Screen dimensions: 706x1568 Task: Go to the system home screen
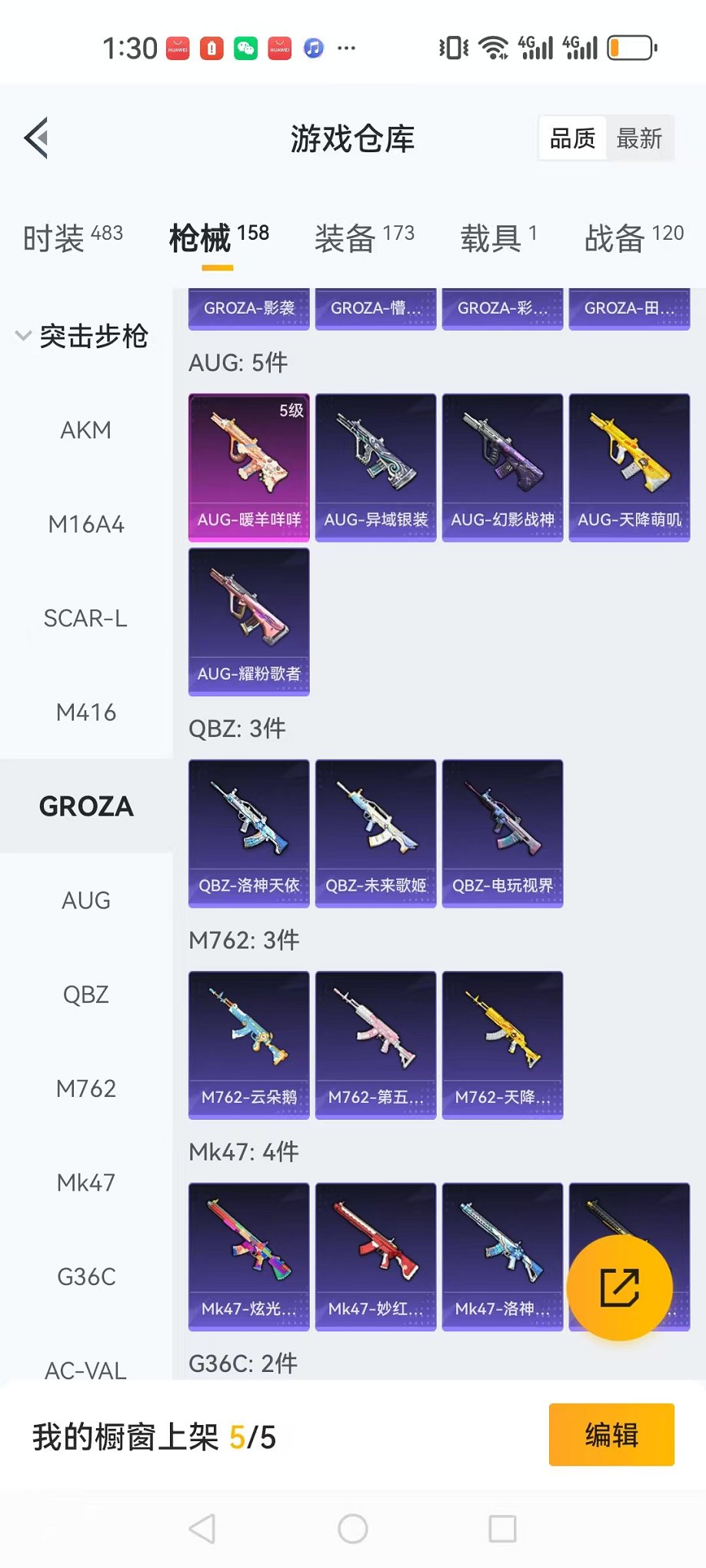point(353,1529)
